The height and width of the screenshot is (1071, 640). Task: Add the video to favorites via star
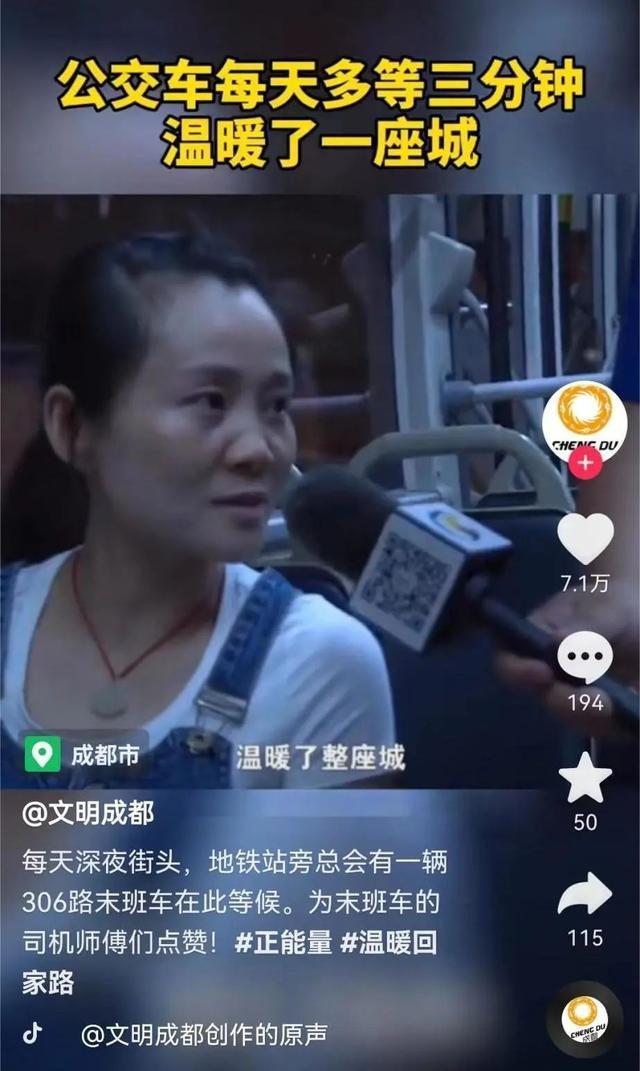[x=585, y=777]
